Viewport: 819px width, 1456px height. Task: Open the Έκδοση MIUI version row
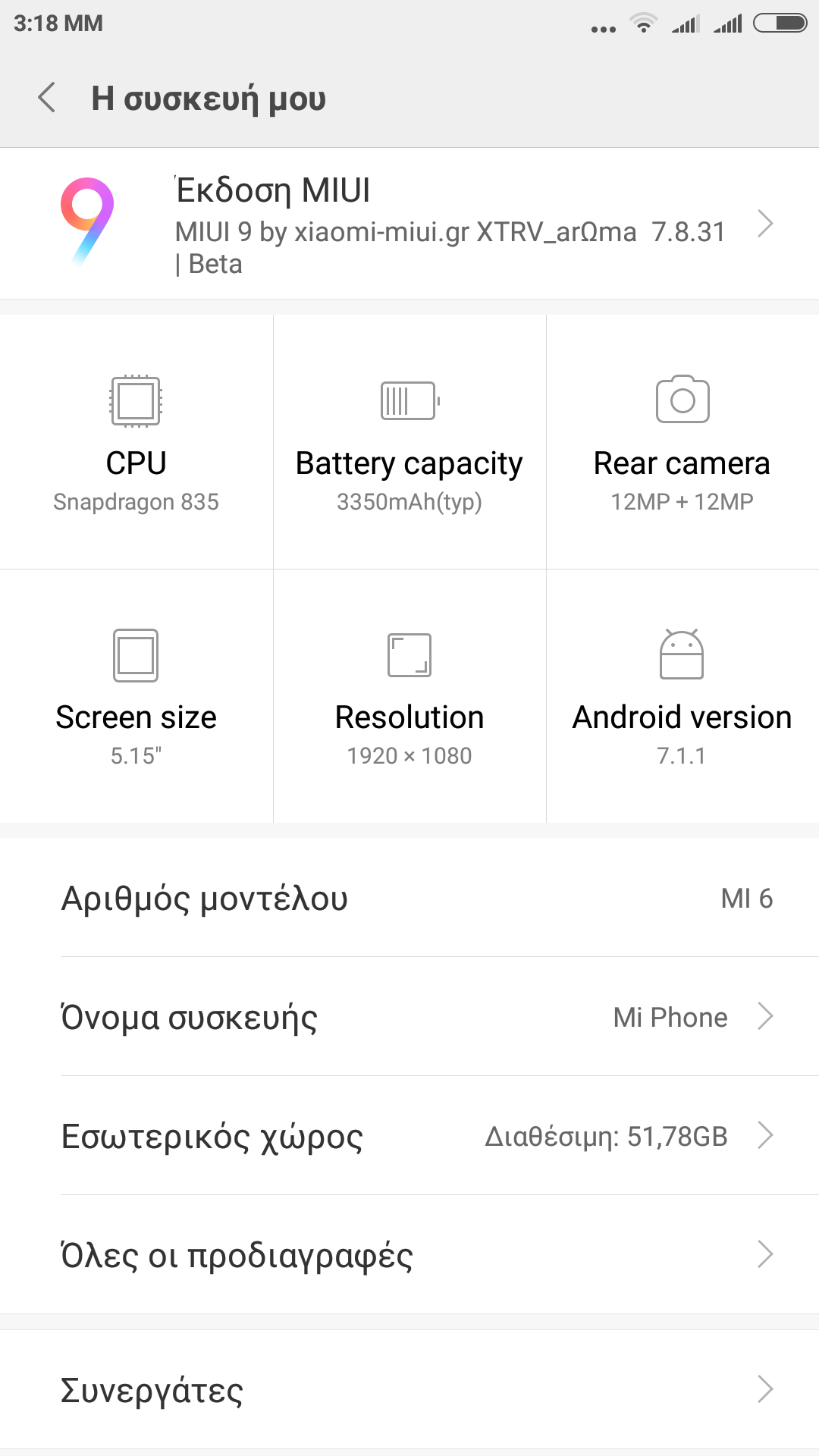[409, 224]
